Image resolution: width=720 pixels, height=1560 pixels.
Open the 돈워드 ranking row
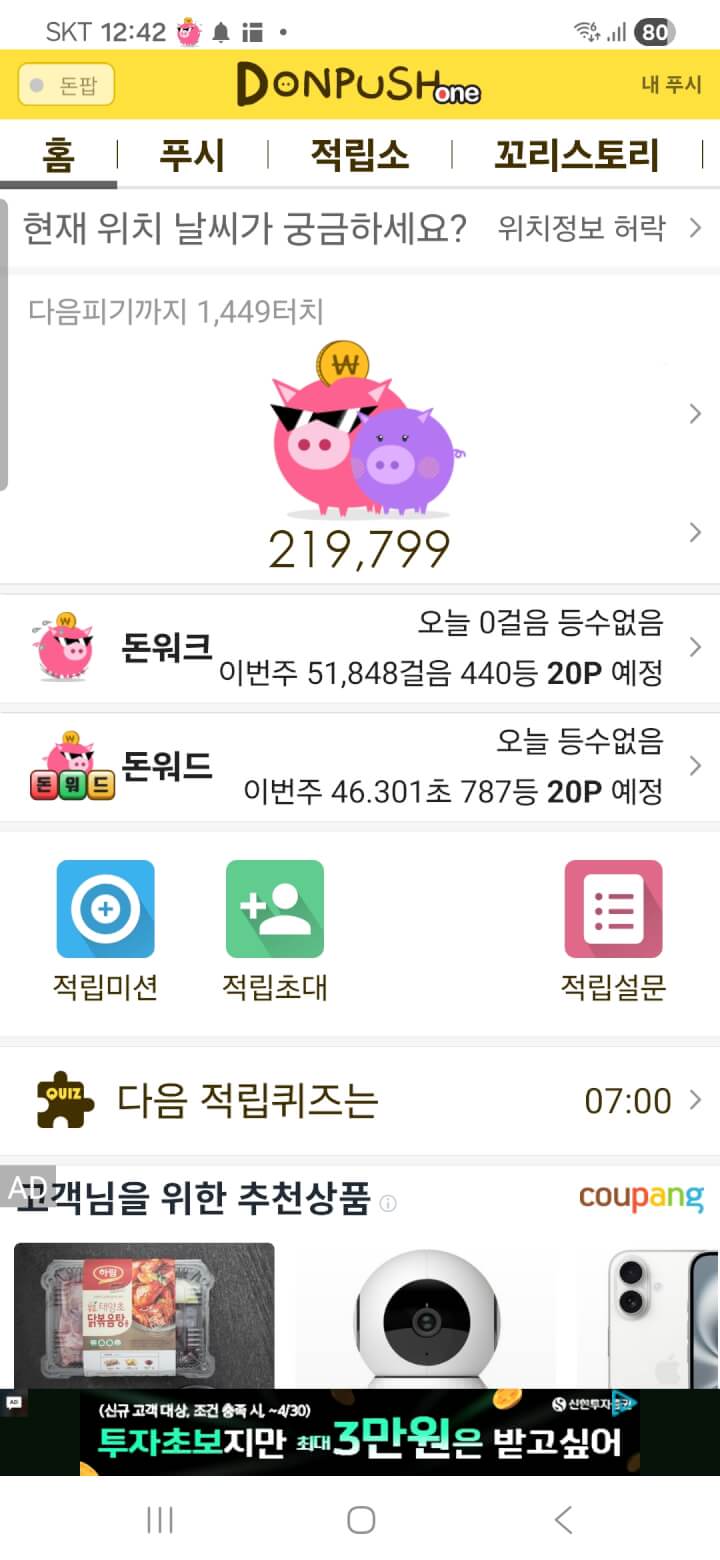coord(360,767)
